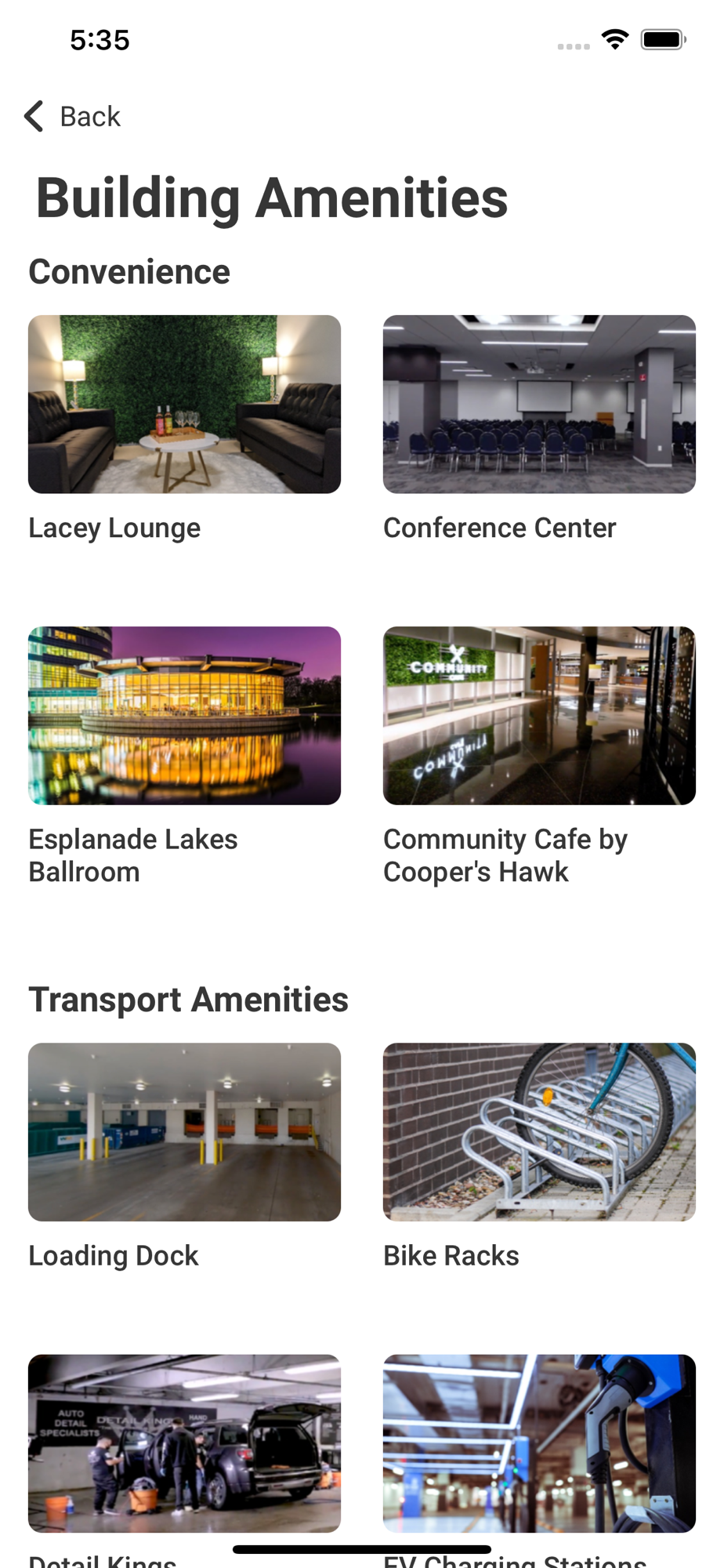Image resolution: width=724 pixels, height=1568 pixels.
Task: Show the Loading Dock amenity
Action: point(184,1132)
